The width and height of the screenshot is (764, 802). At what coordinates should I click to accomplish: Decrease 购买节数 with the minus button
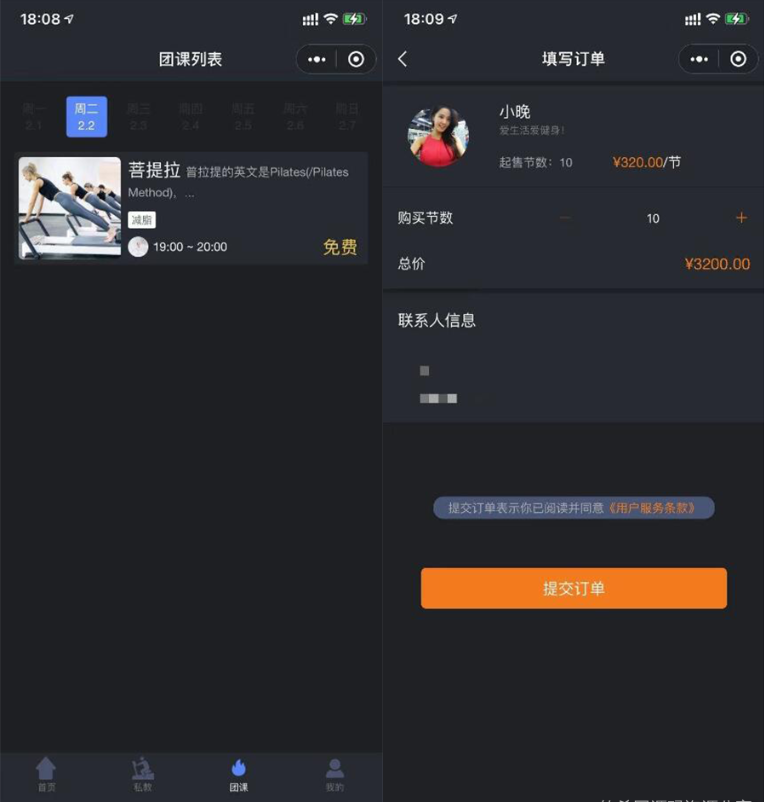[x=566, y=218]
